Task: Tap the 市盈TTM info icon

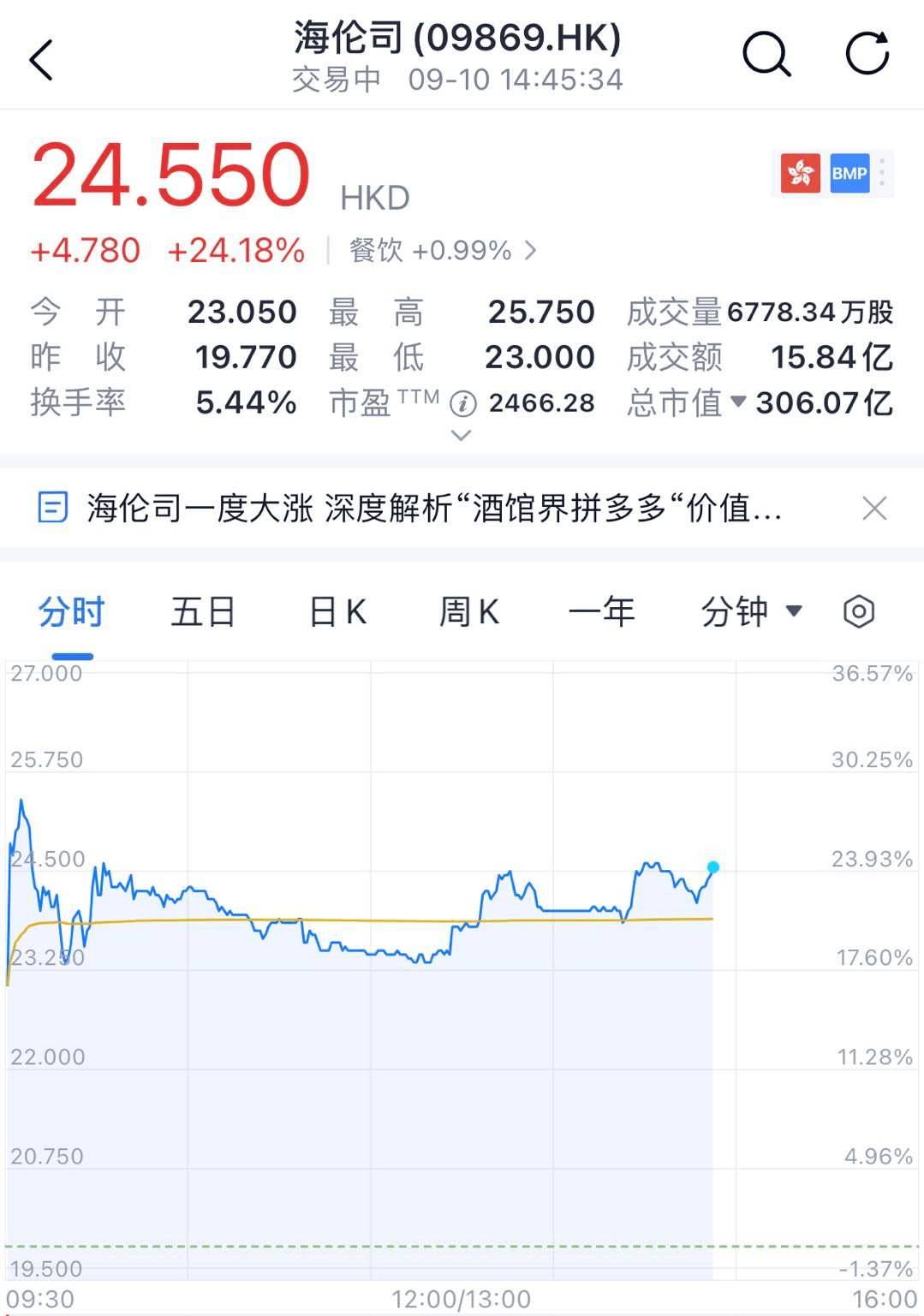Action: 462,403
